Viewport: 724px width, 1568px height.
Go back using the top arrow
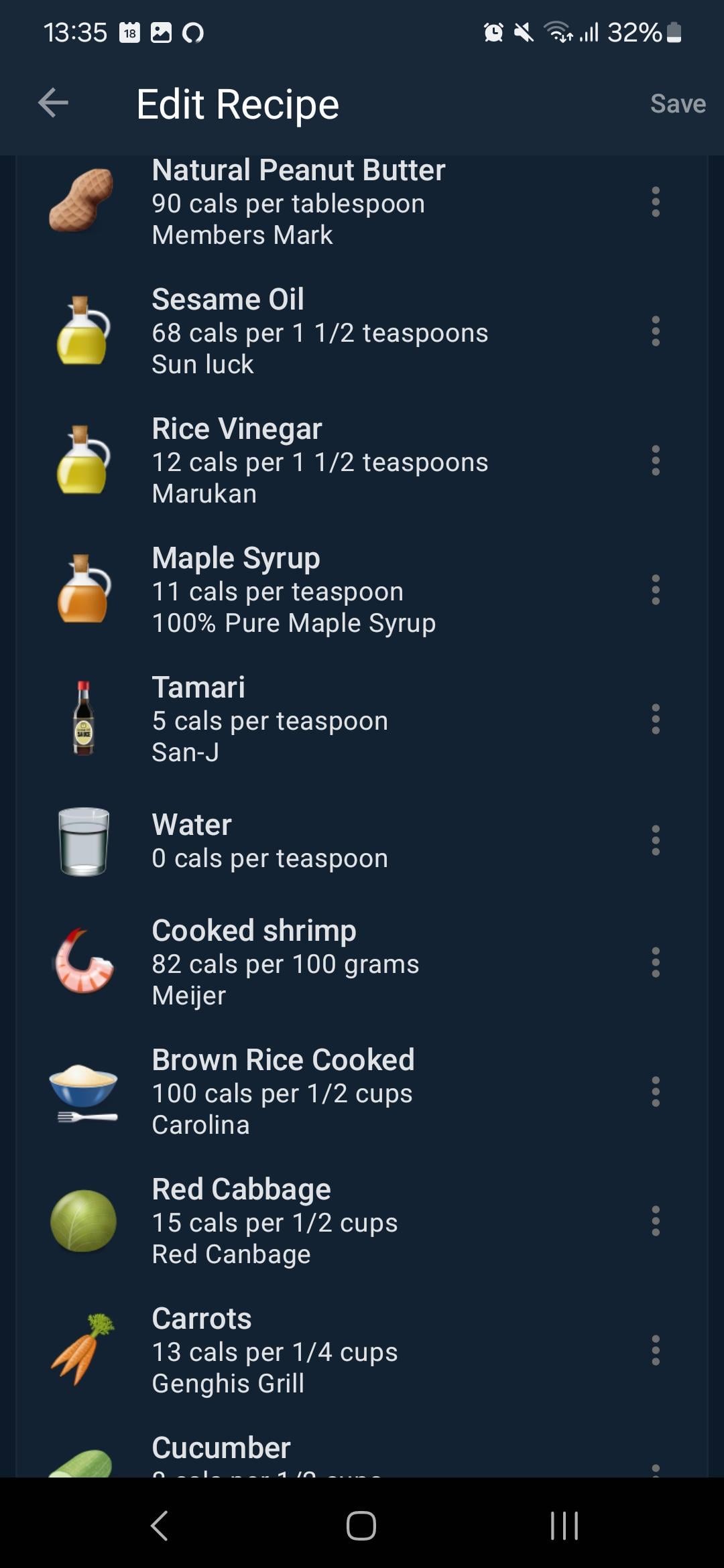point(53,103)
